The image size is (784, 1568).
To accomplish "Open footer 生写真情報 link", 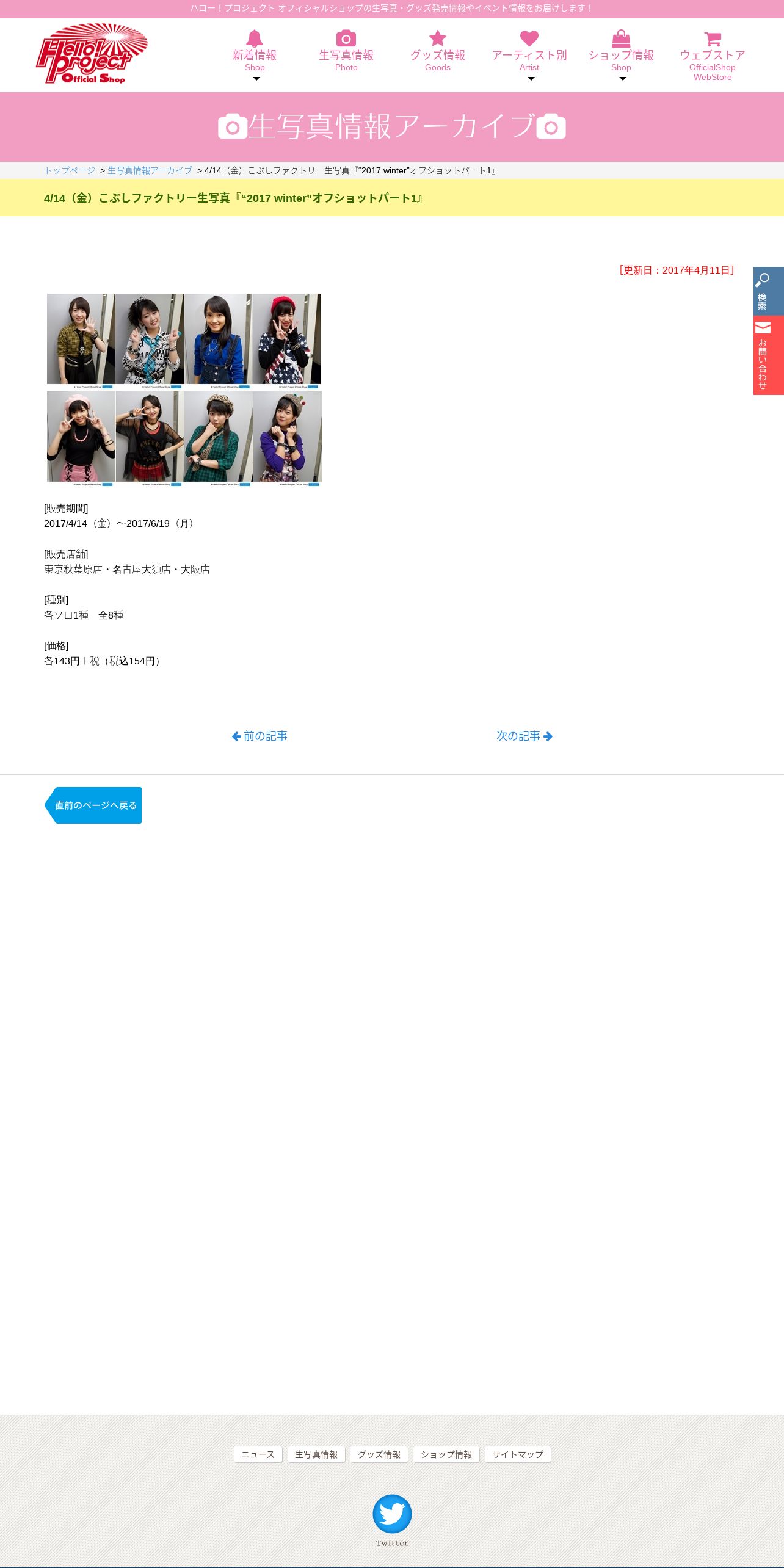I will click(x=316, y=1454).
